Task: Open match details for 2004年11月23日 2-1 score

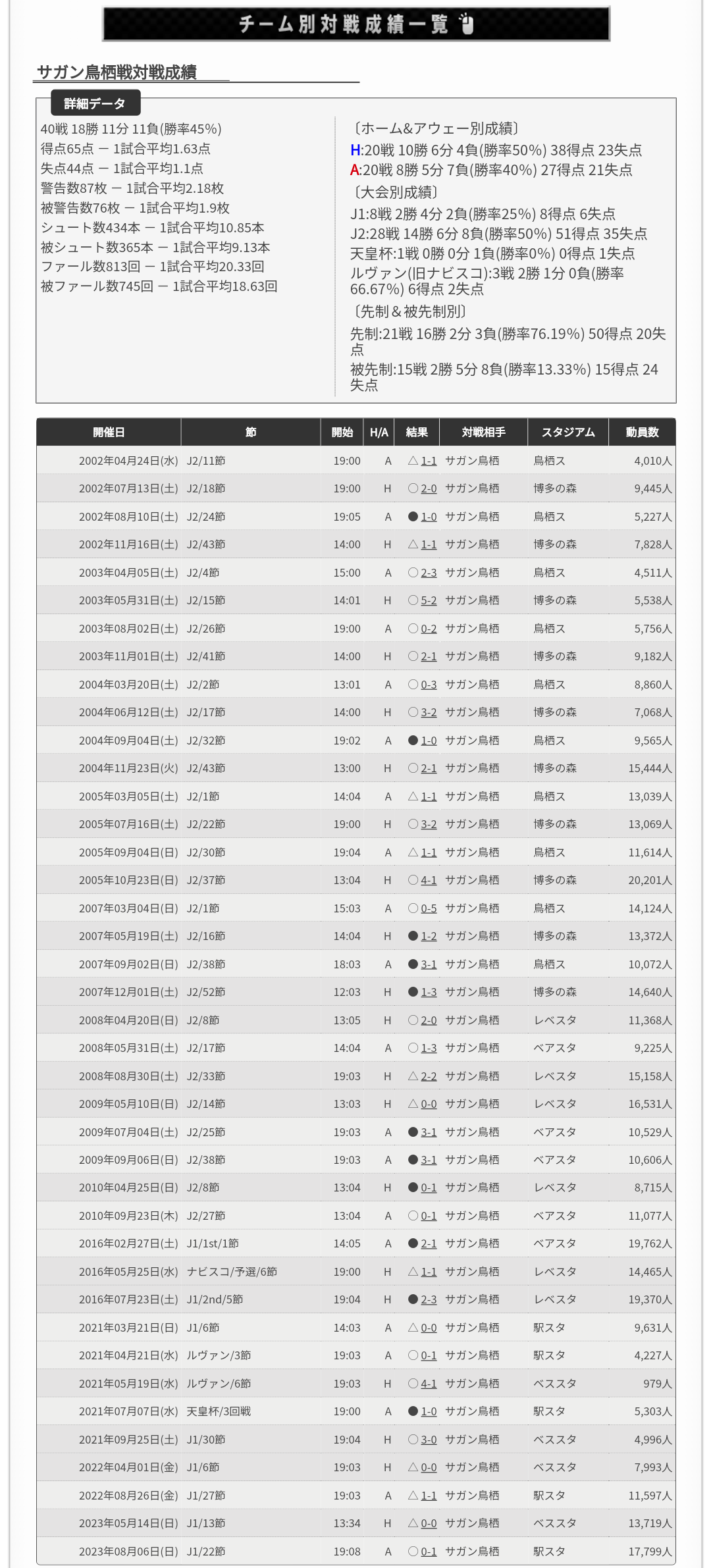Action: pyautogui.click(x=429, y=768)
